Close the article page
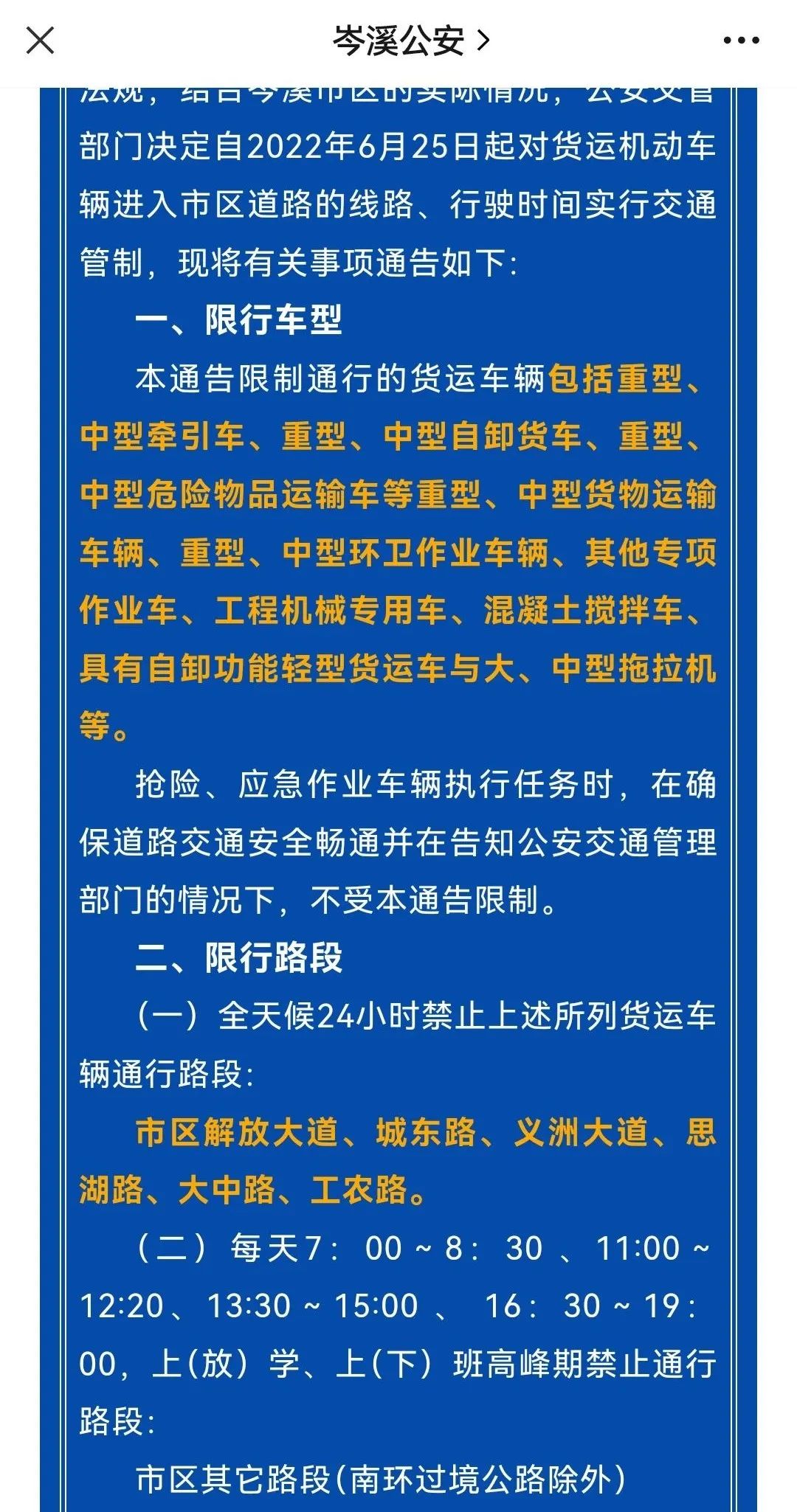Viewport: 797px width, 1512px height. pyautogui.click(x=40, y=41)
